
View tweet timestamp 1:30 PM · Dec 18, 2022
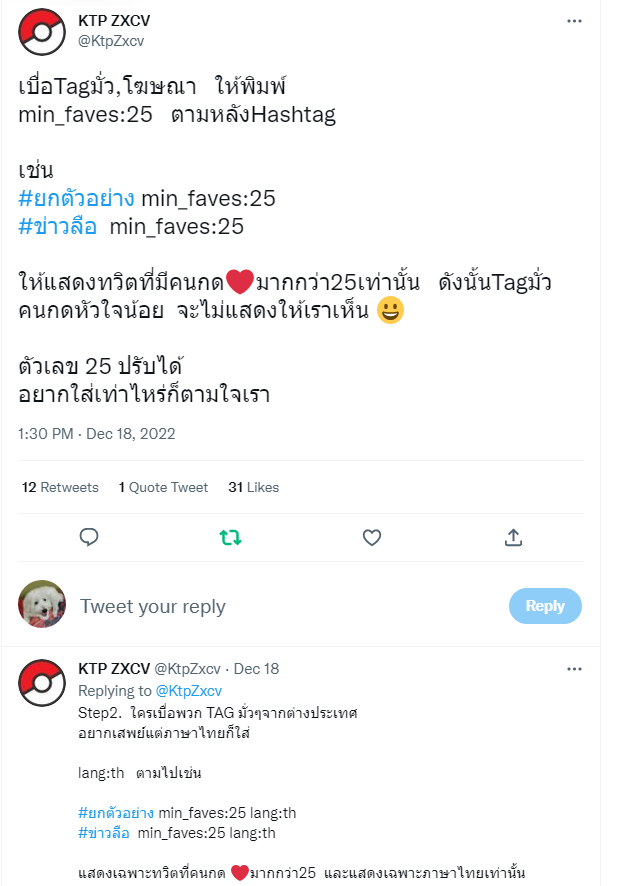pyautogui.click(x=96, y=434)
